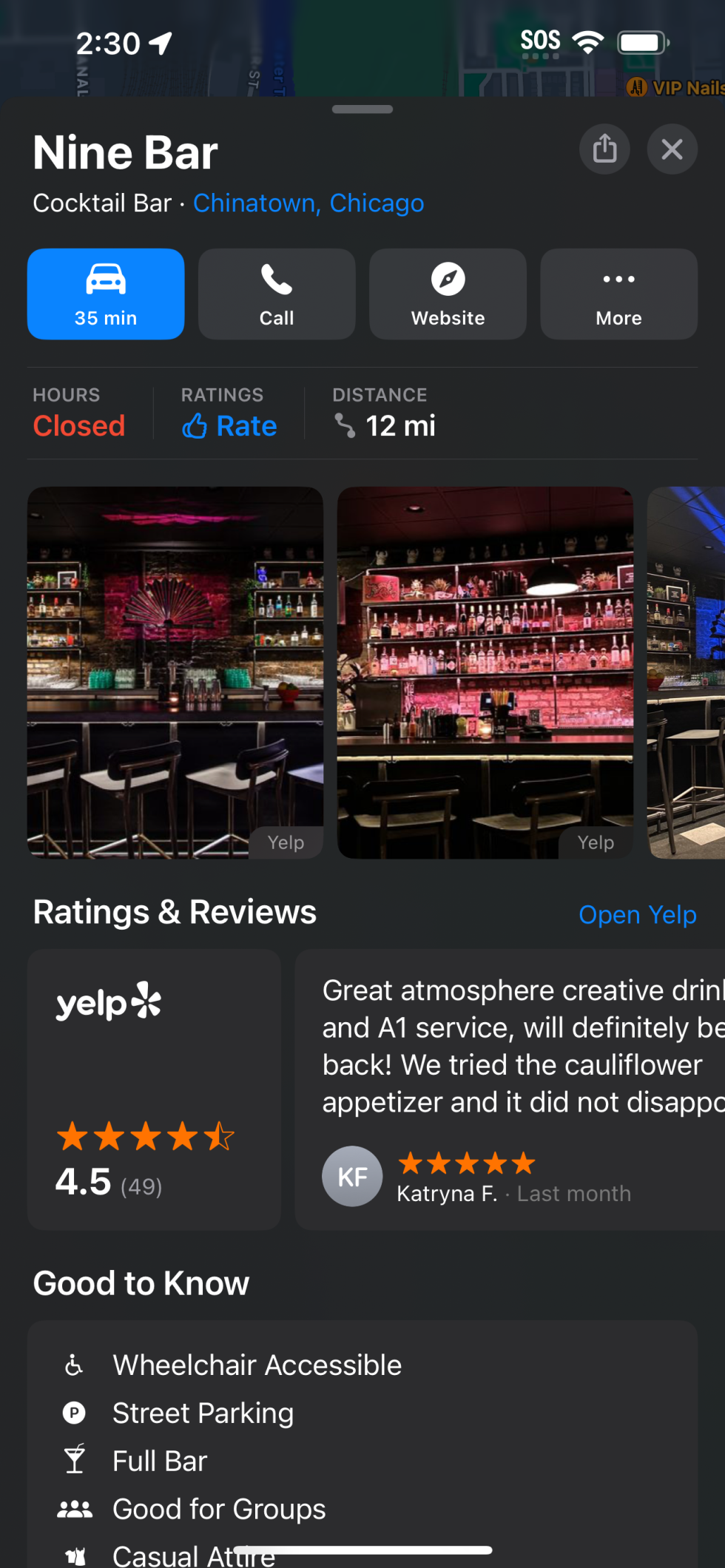Open the liquor shelf photo
Image resolution: width=725 pixels, height=1568 pixels.
tap(485, 672)
